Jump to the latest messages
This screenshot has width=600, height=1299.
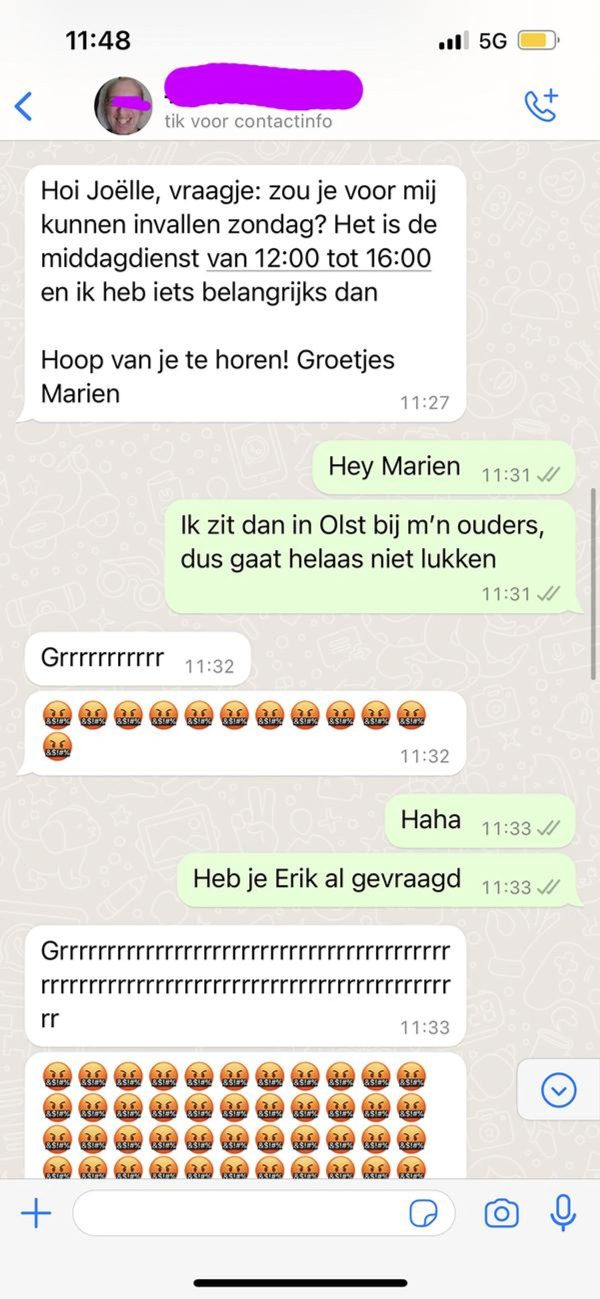click(558, 1089)
